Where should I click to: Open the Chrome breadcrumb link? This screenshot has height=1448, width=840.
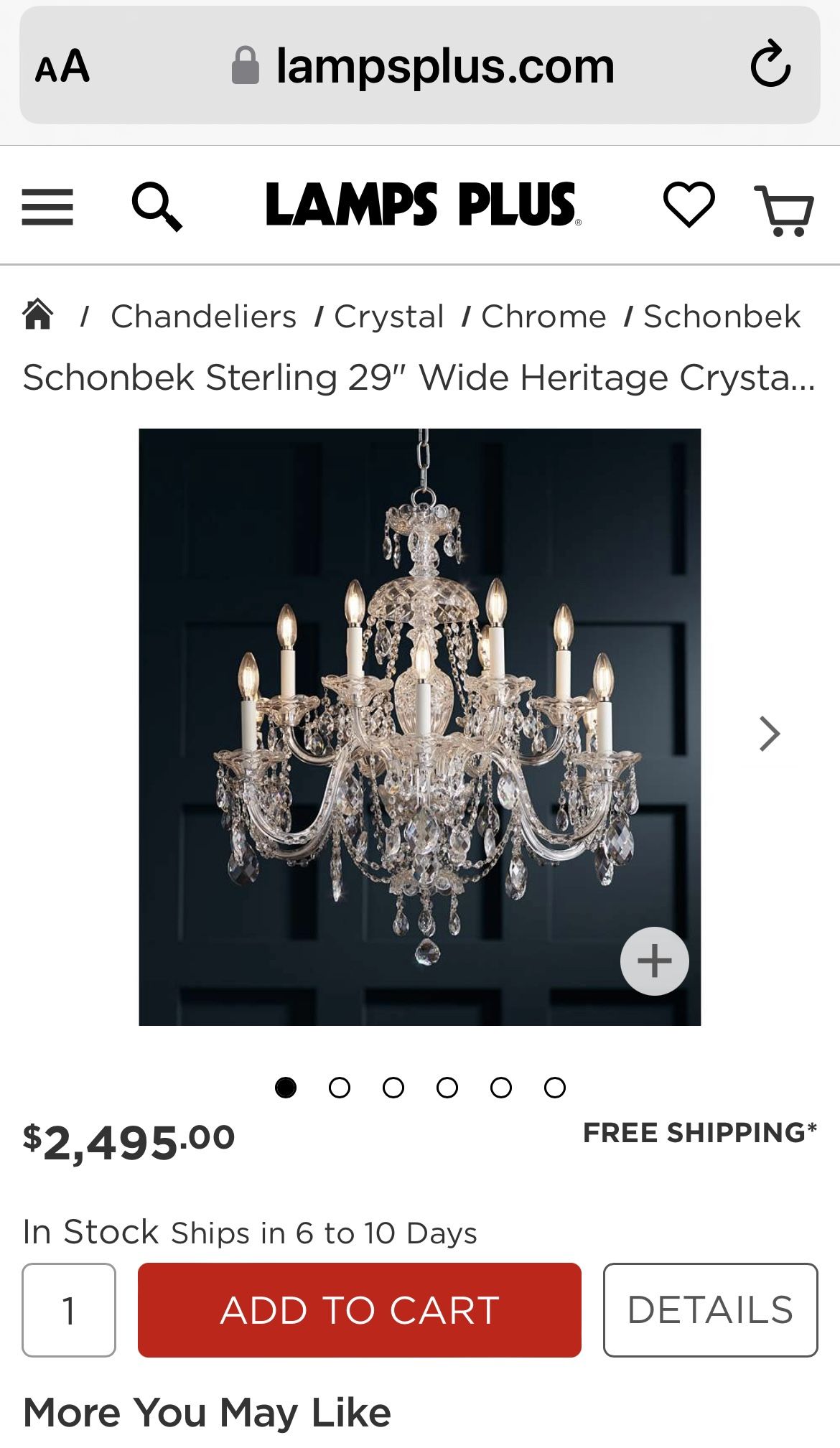pos(543,317)
